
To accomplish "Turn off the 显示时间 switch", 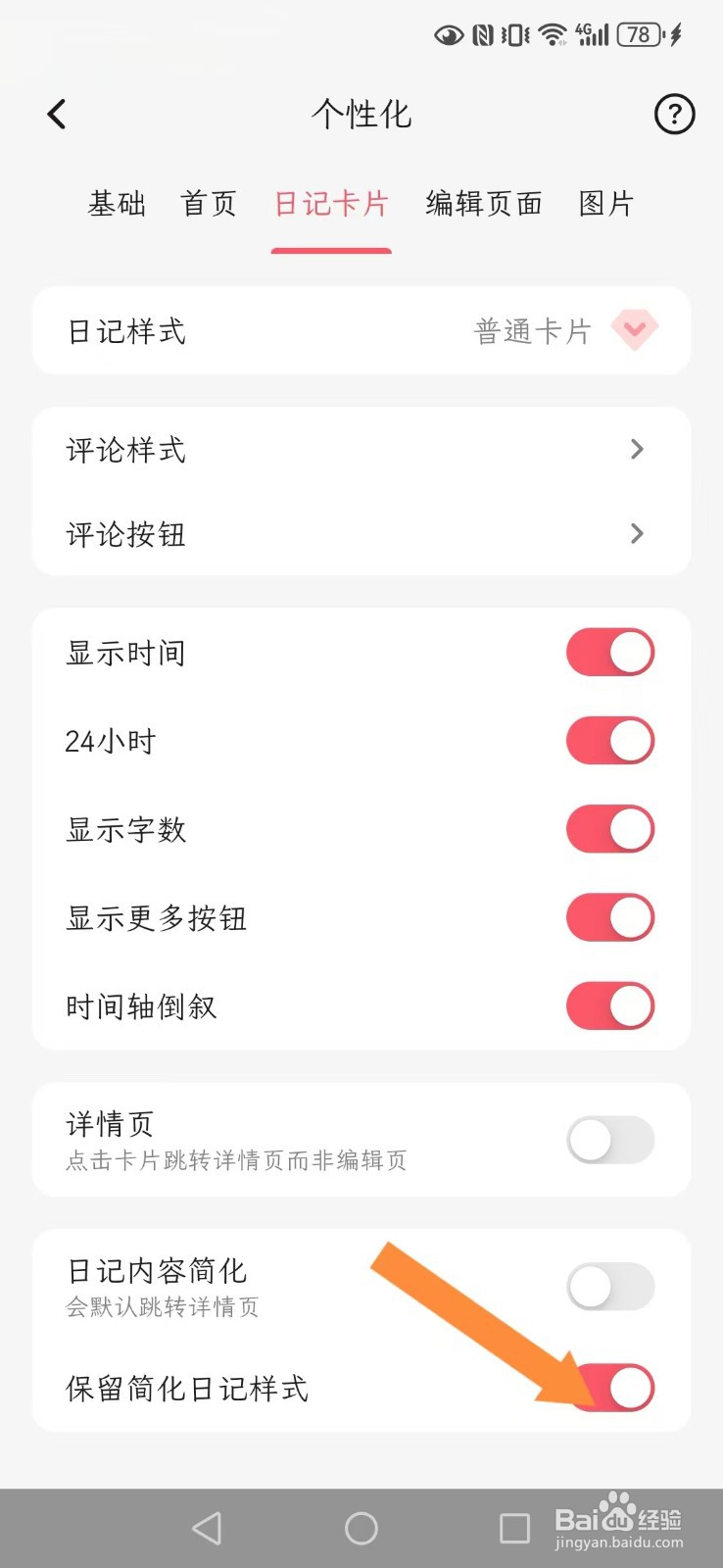I will (610, 653).
